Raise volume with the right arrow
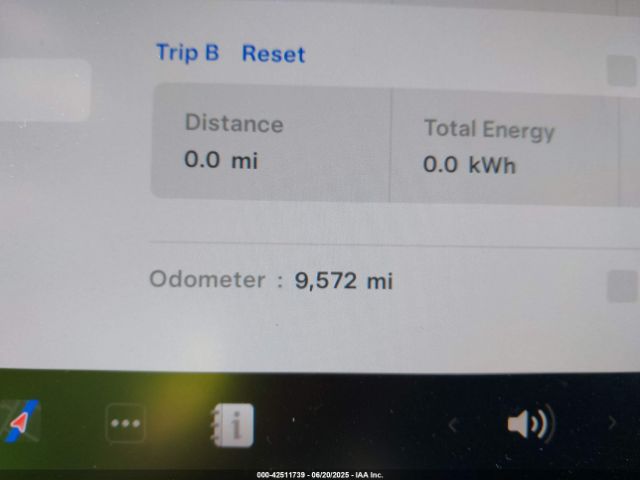This screenshot has height=480, width=640. (x=613, y=424)
